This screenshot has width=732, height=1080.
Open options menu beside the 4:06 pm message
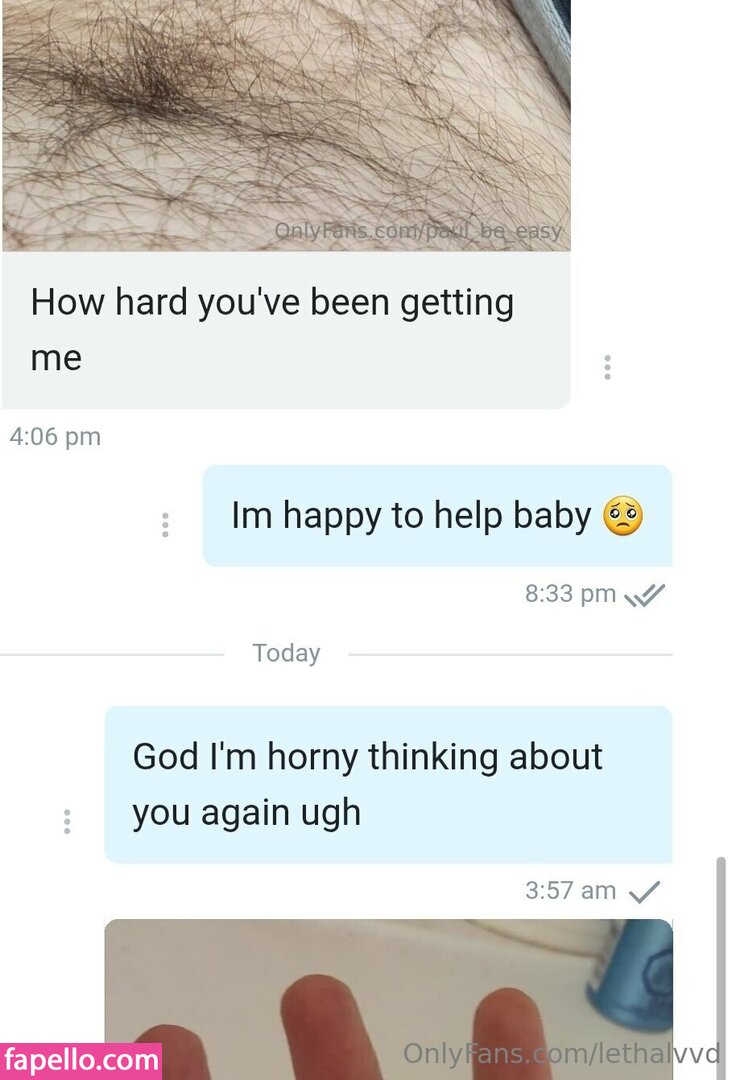(607, 367)
